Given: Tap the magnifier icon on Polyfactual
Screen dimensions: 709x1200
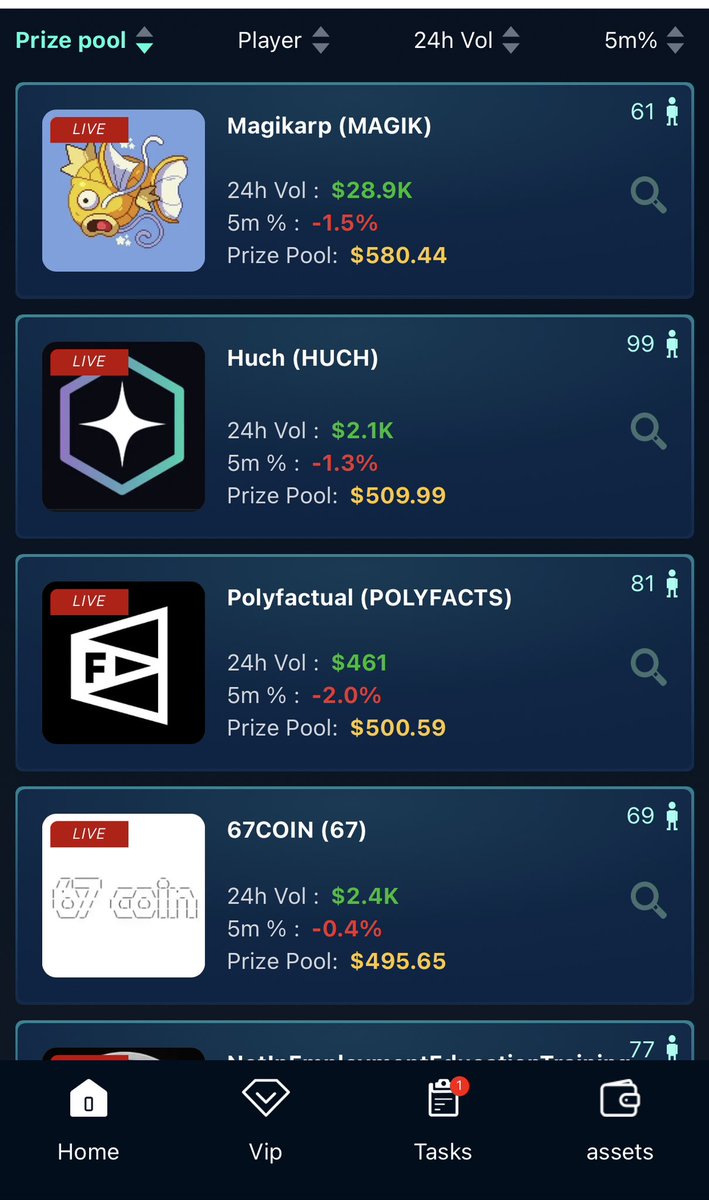Looking at the screenshot, I should tap(649, 665).
